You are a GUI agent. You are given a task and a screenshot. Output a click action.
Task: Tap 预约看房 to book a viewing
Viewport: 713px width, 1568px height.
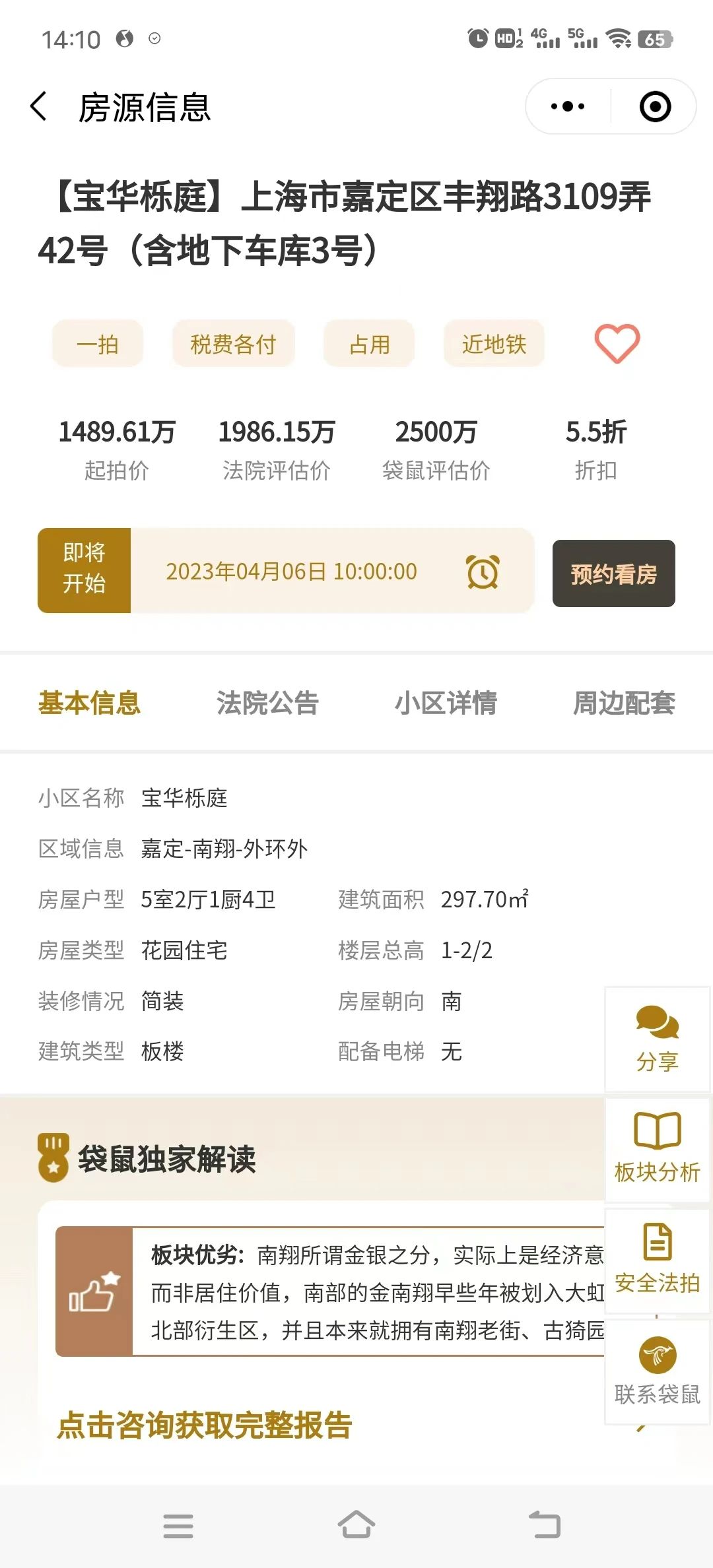point(613,573)
